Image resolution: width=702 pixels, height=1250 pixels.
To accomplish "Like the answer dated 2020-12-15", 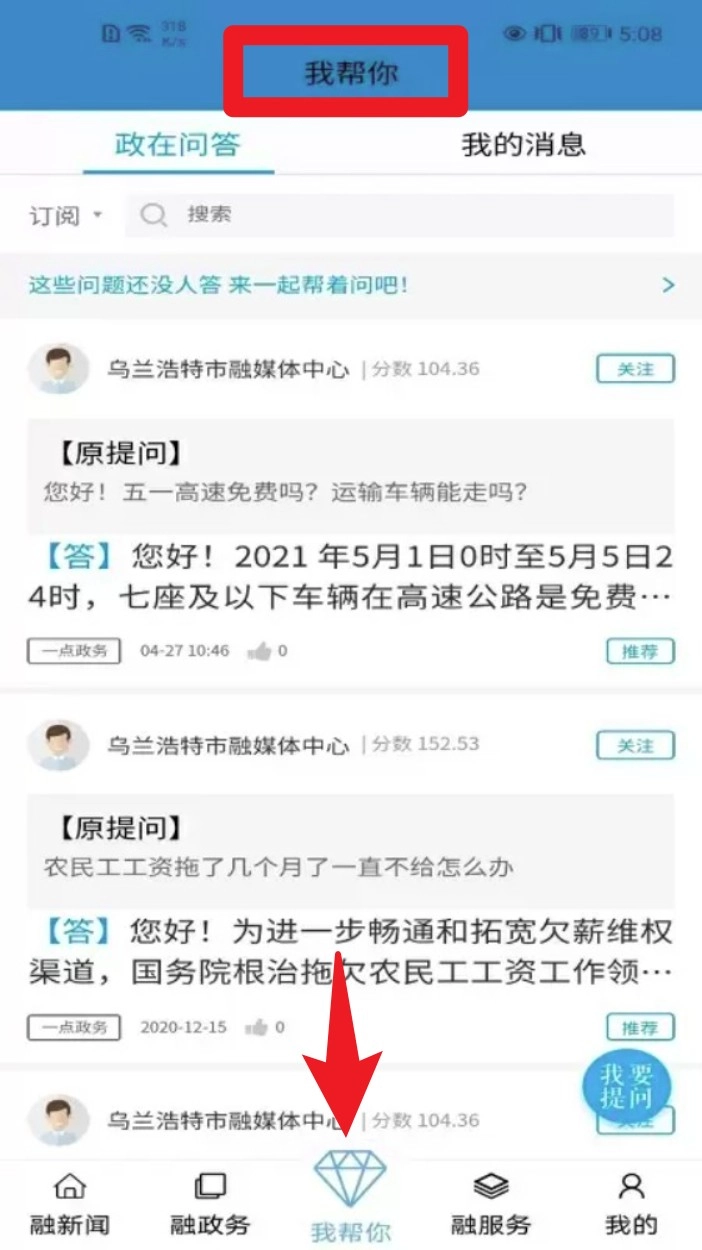I will (x=259, y=1027).
